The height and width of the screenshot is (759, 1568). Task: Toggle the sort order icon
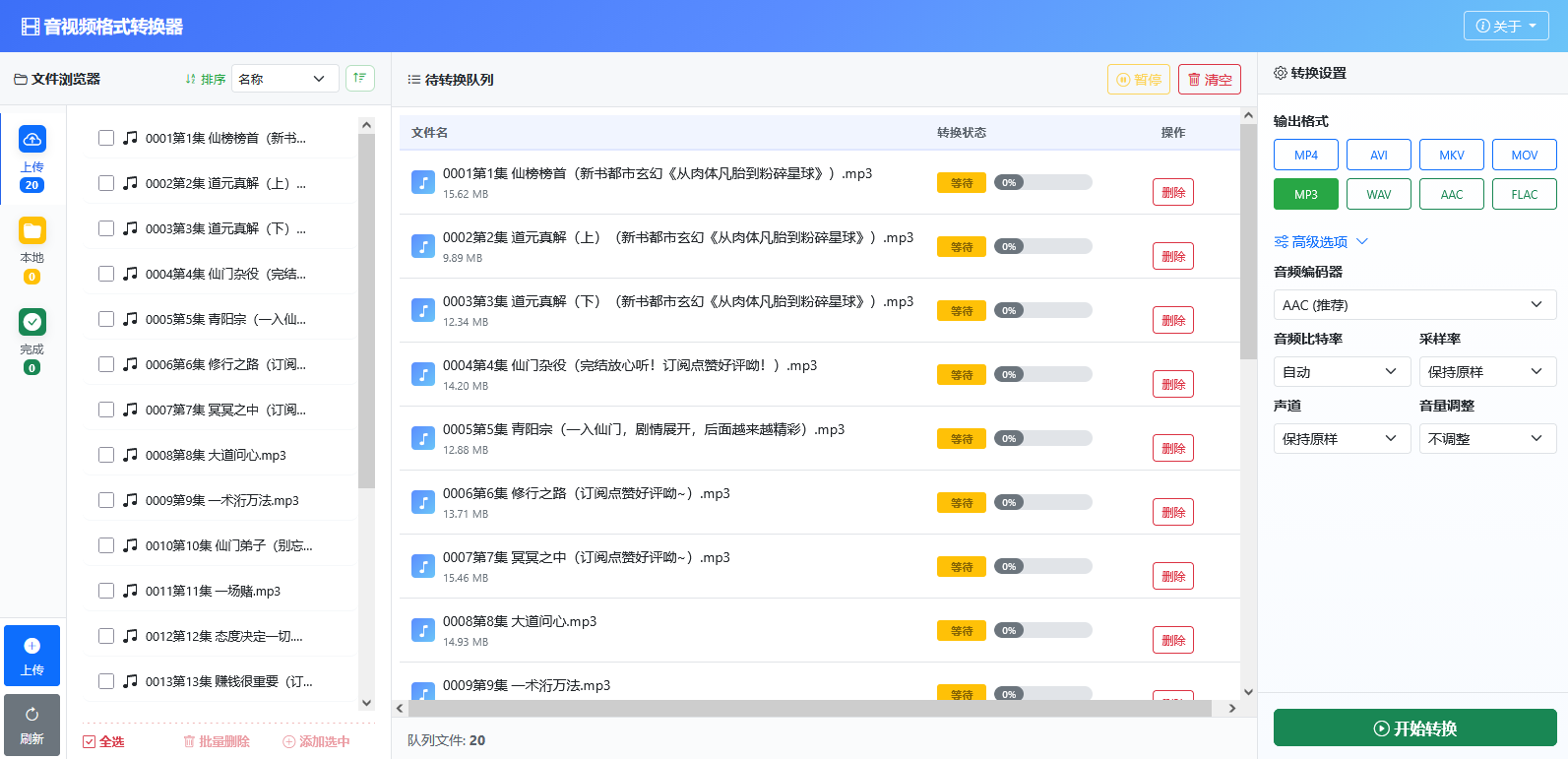click(x=360, y=79)
